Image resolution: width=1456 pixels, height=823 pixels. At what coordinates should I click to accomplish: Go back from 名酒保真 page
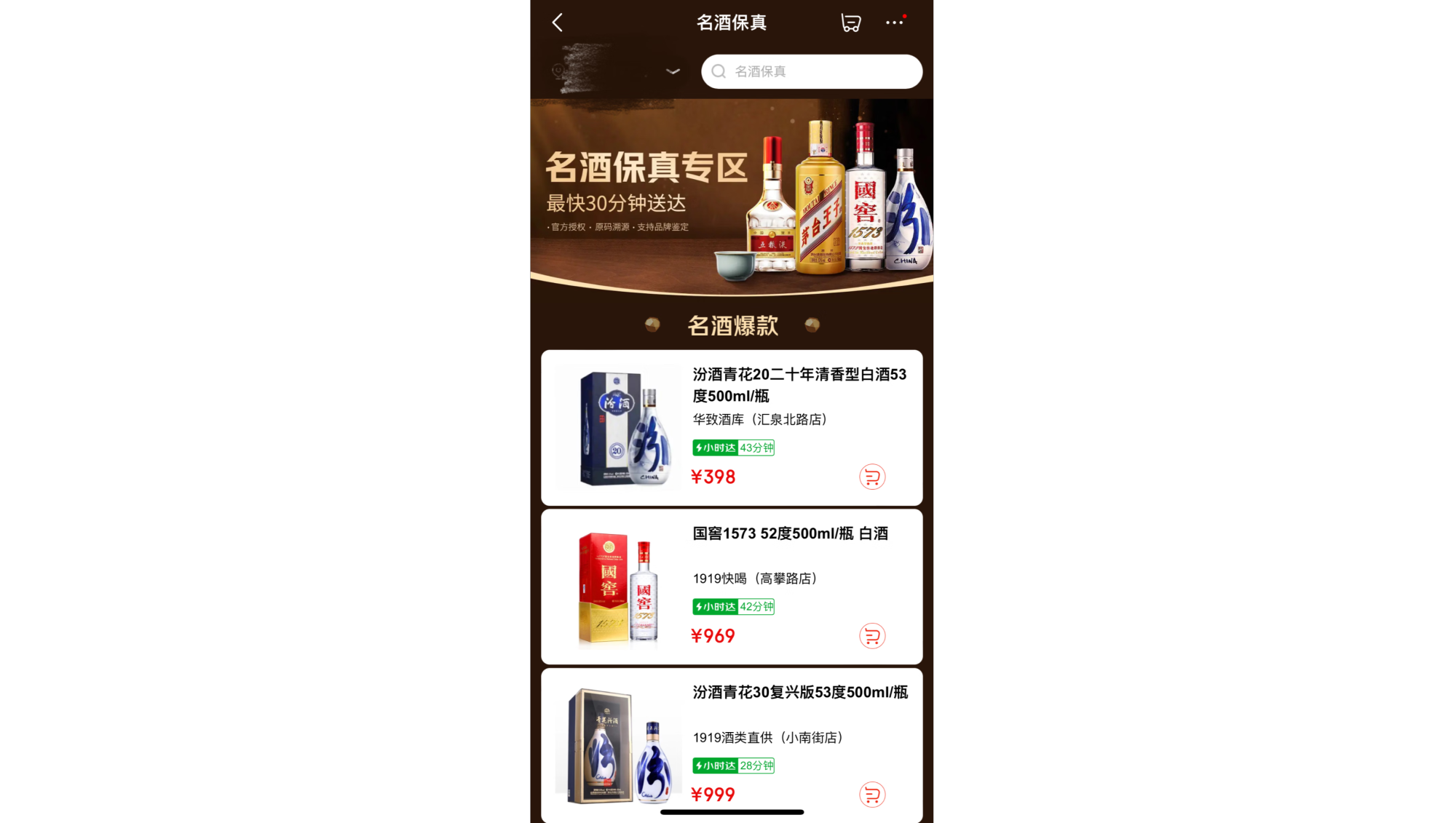click(558, 23)
